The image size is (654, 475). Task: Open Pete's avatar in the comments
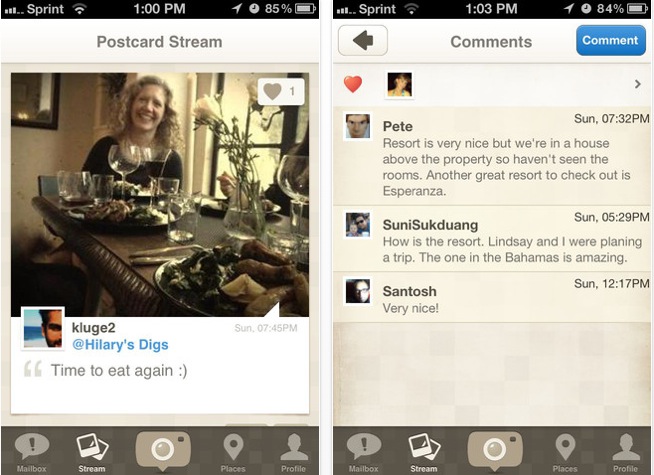(358, 127)
